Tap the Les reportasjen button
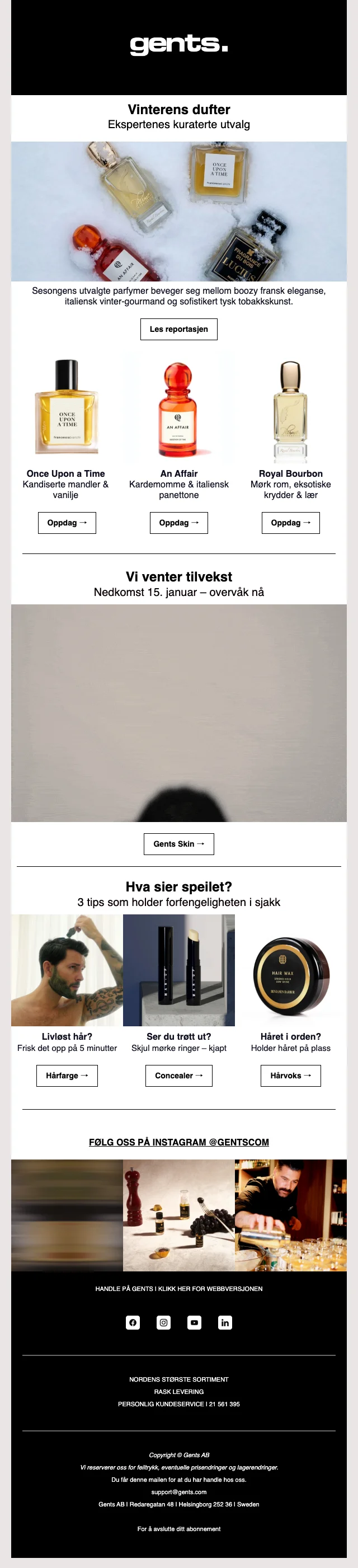The height and width of the screenshot is (1568, 358). pyautogui.click(x=178, y=329)
